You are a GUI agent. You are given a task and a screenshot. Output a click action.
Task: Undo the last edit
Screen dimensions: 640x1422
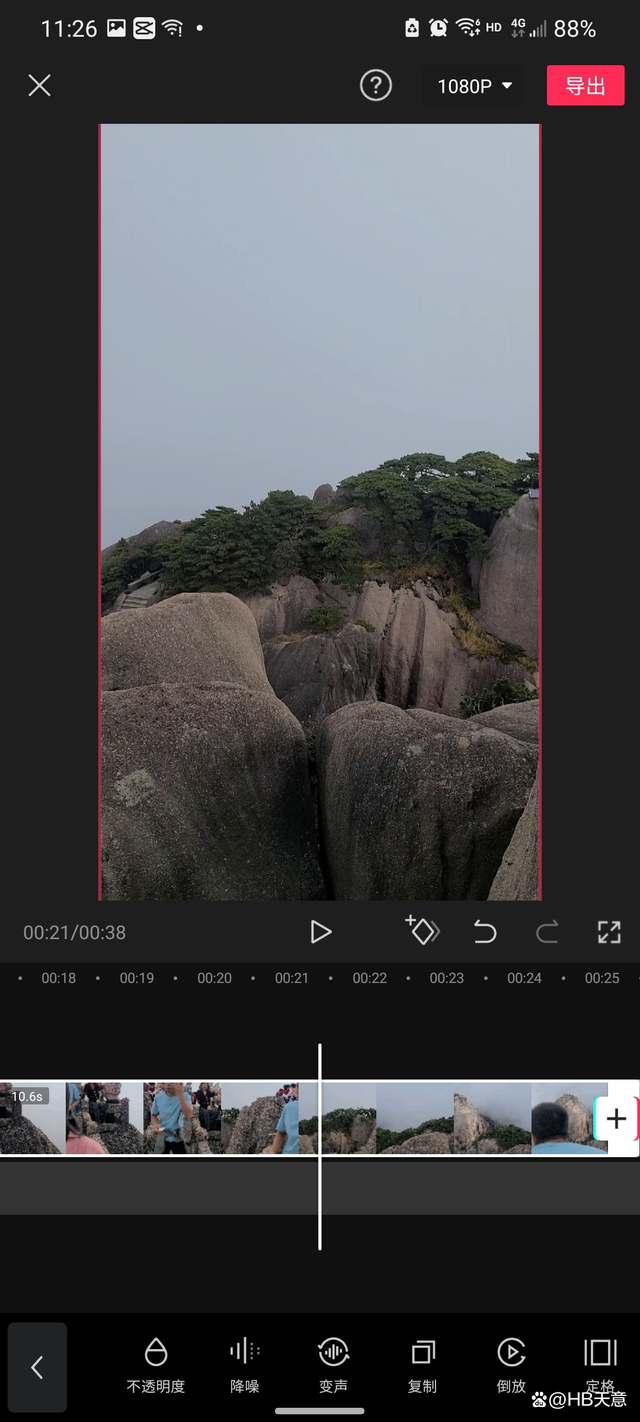click(x=485, y=933)
